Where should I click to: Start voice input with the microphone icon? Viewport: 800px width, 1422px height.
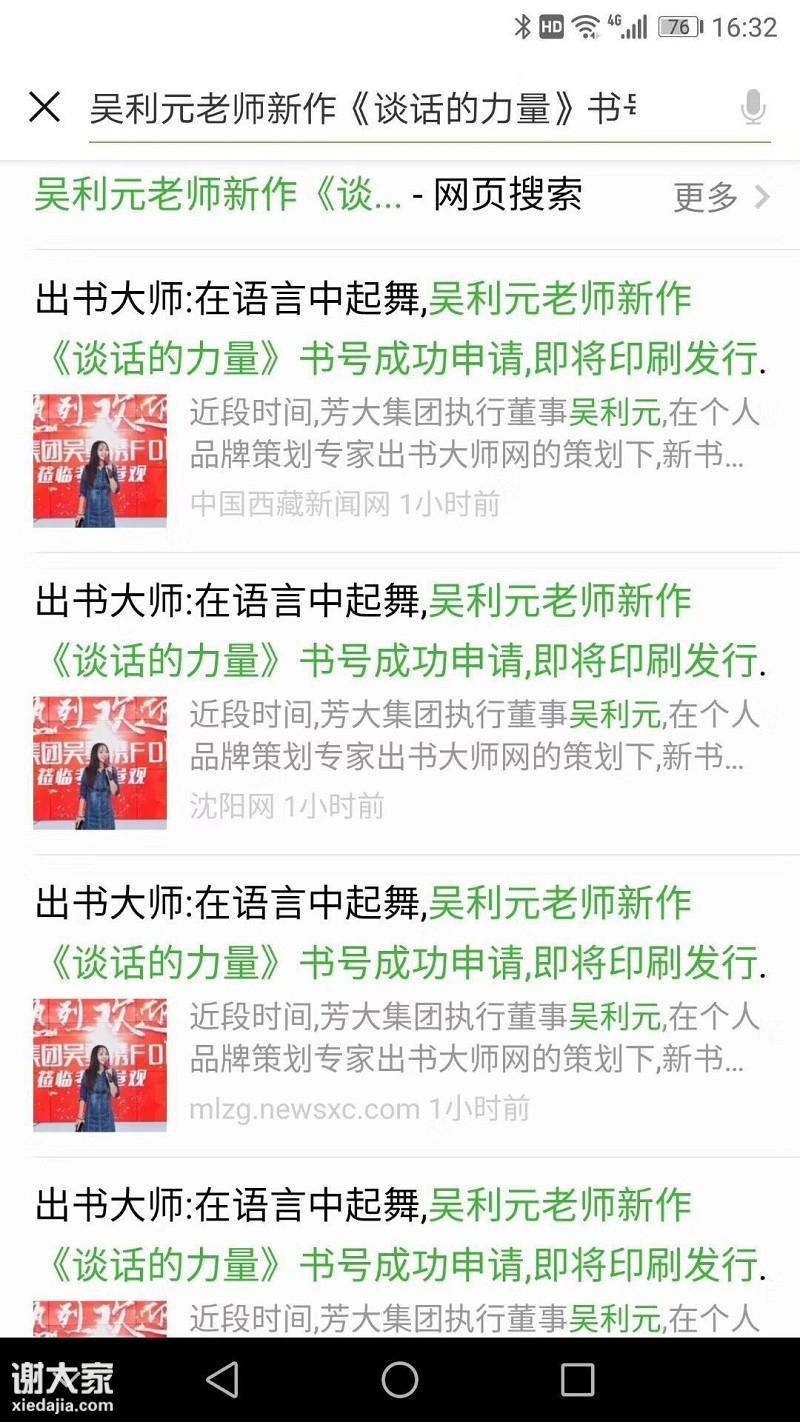(x=753, y=107)
